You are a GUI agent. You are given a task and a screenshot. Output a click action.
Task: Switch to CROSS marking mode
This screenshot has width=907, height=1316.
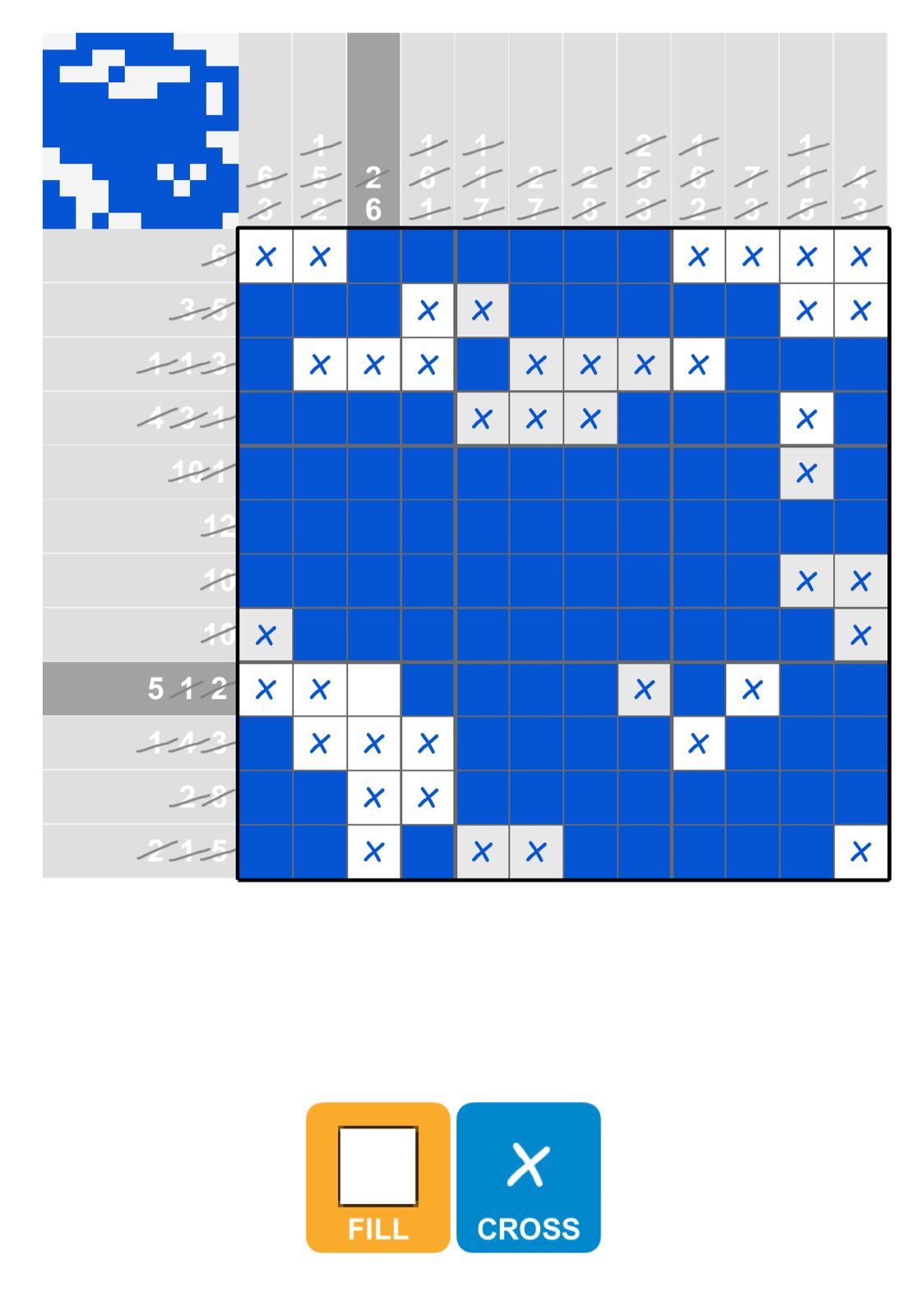pos(528,1177)
